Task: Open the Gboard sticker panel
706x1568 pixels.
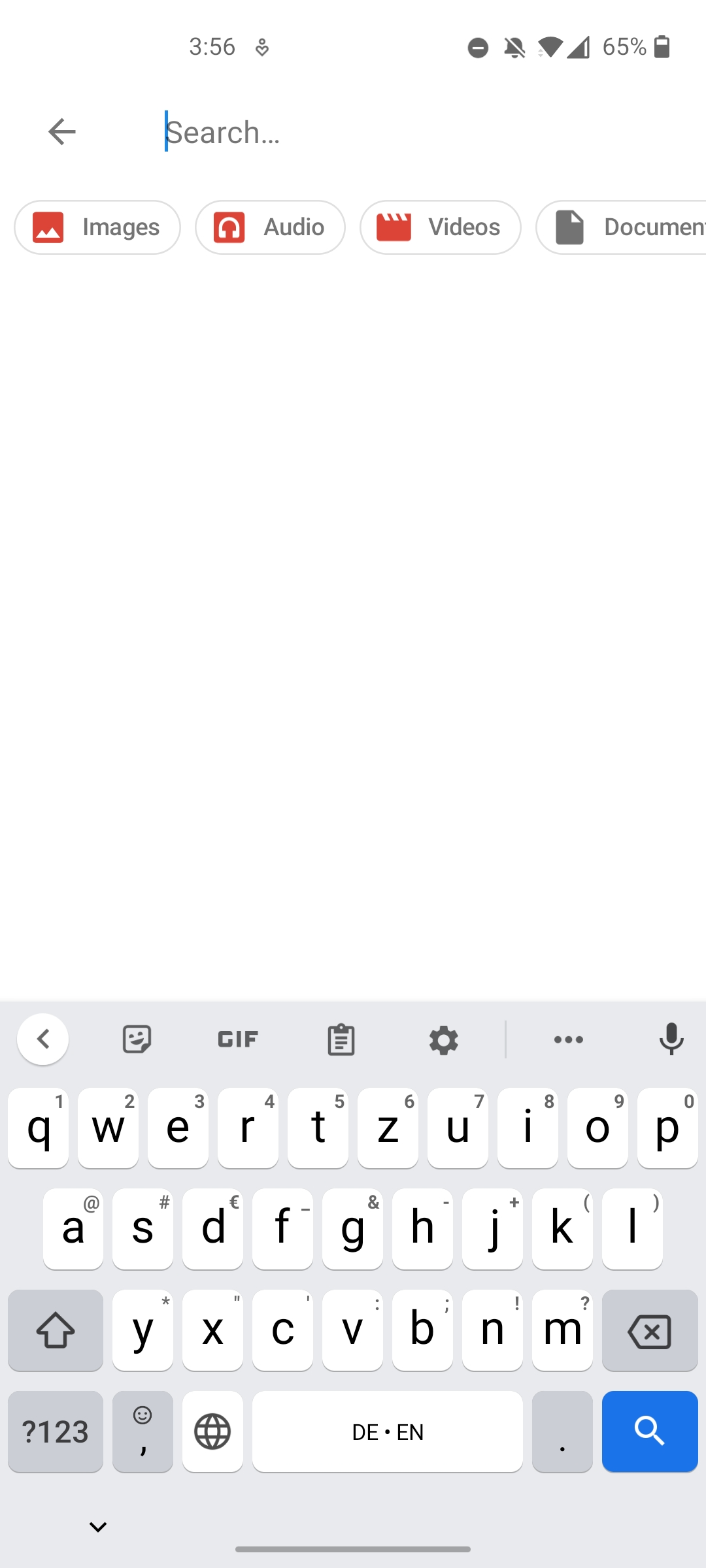Action: point(137,1039)
